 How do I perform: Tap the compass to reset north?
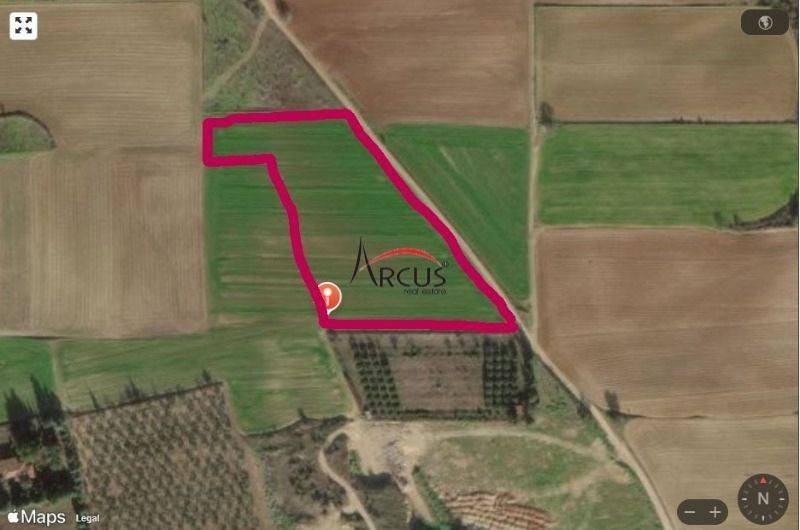(763, 498)
